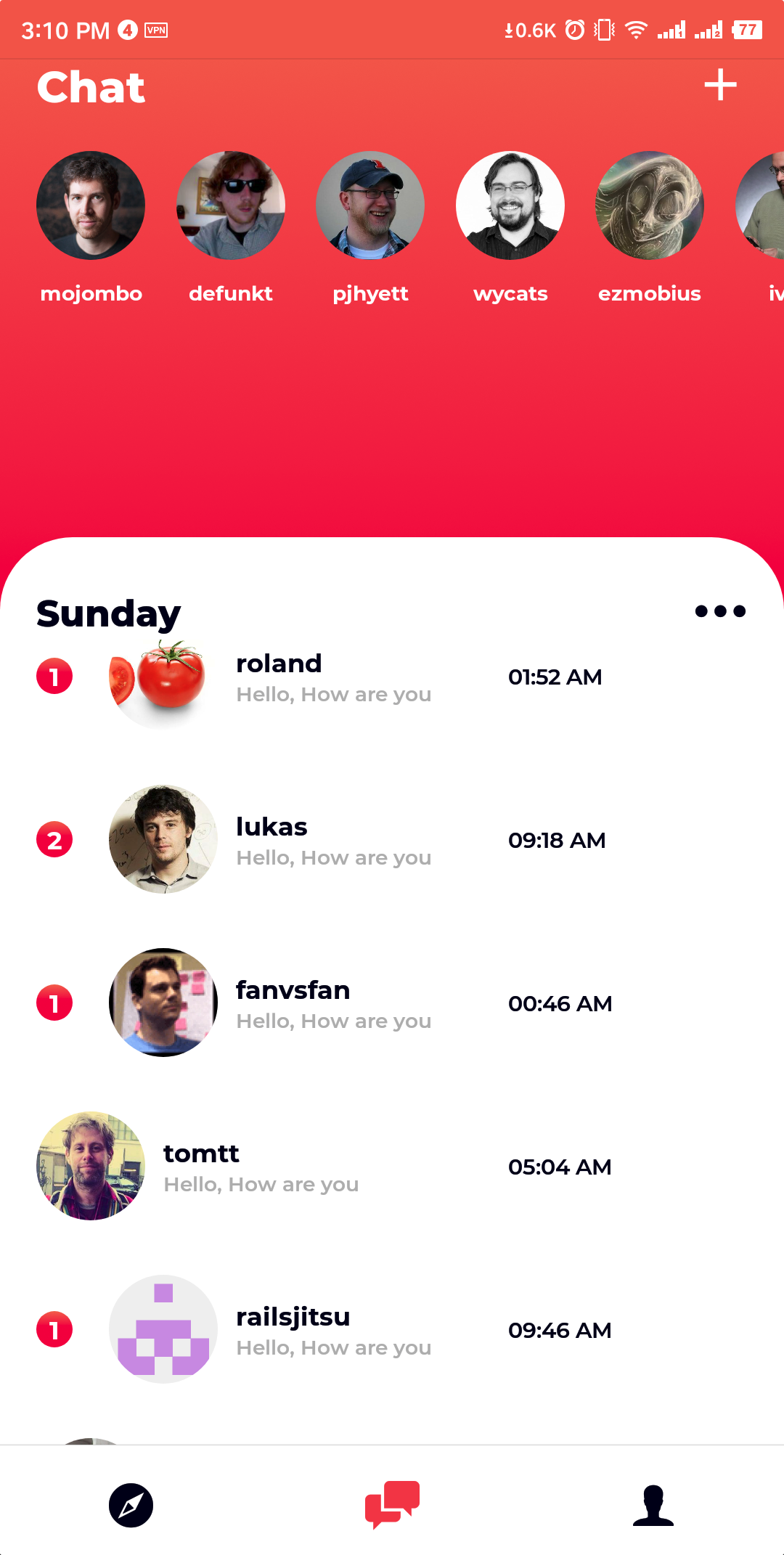784x1555 pixels.
Task: View the fanvsfan chat thread
Action: 333,1004
